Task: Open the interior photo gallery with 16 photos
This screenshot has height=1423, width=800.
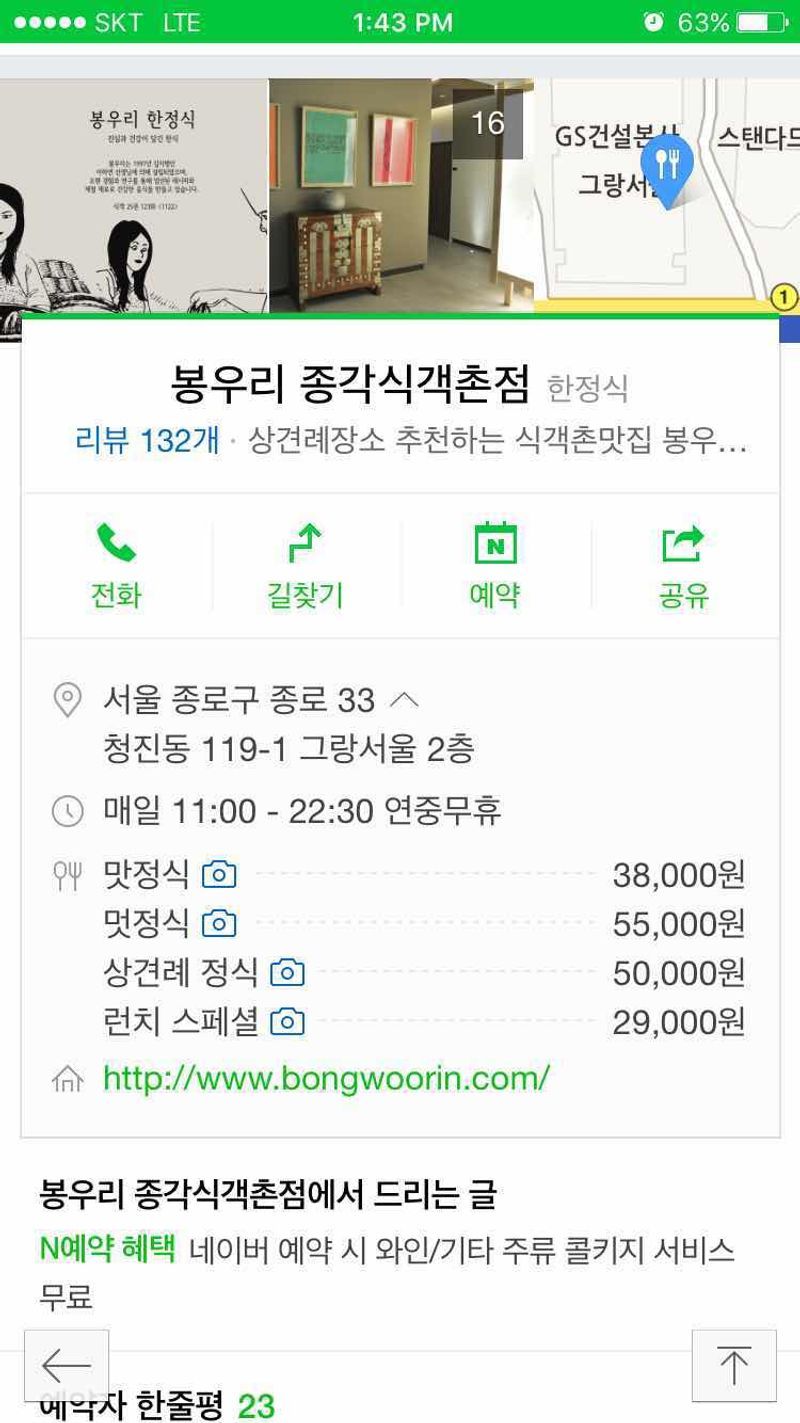Action: [401, 195]
